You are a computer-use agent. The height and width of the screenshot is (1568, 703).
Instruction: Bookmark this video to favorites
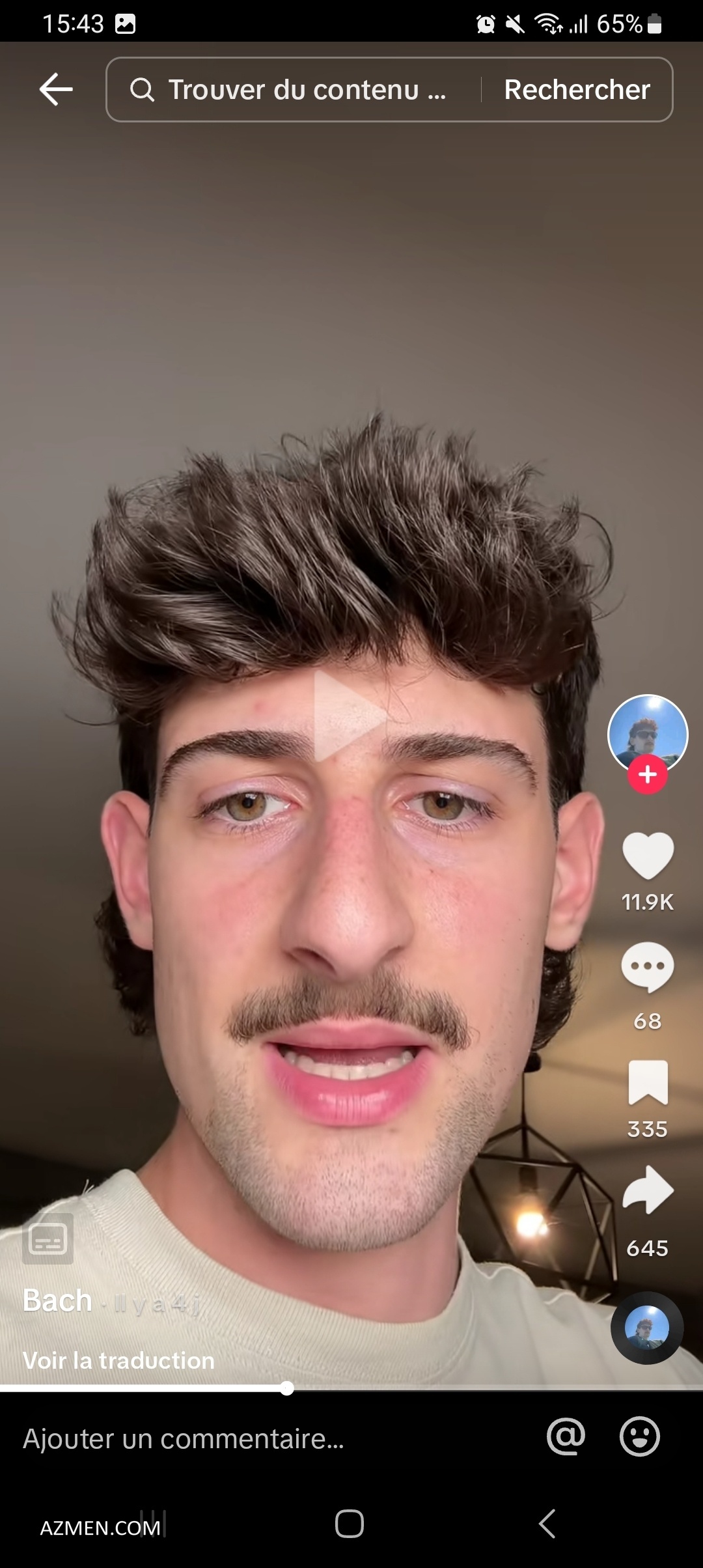pyautogui.click(x=648, y=1082)
